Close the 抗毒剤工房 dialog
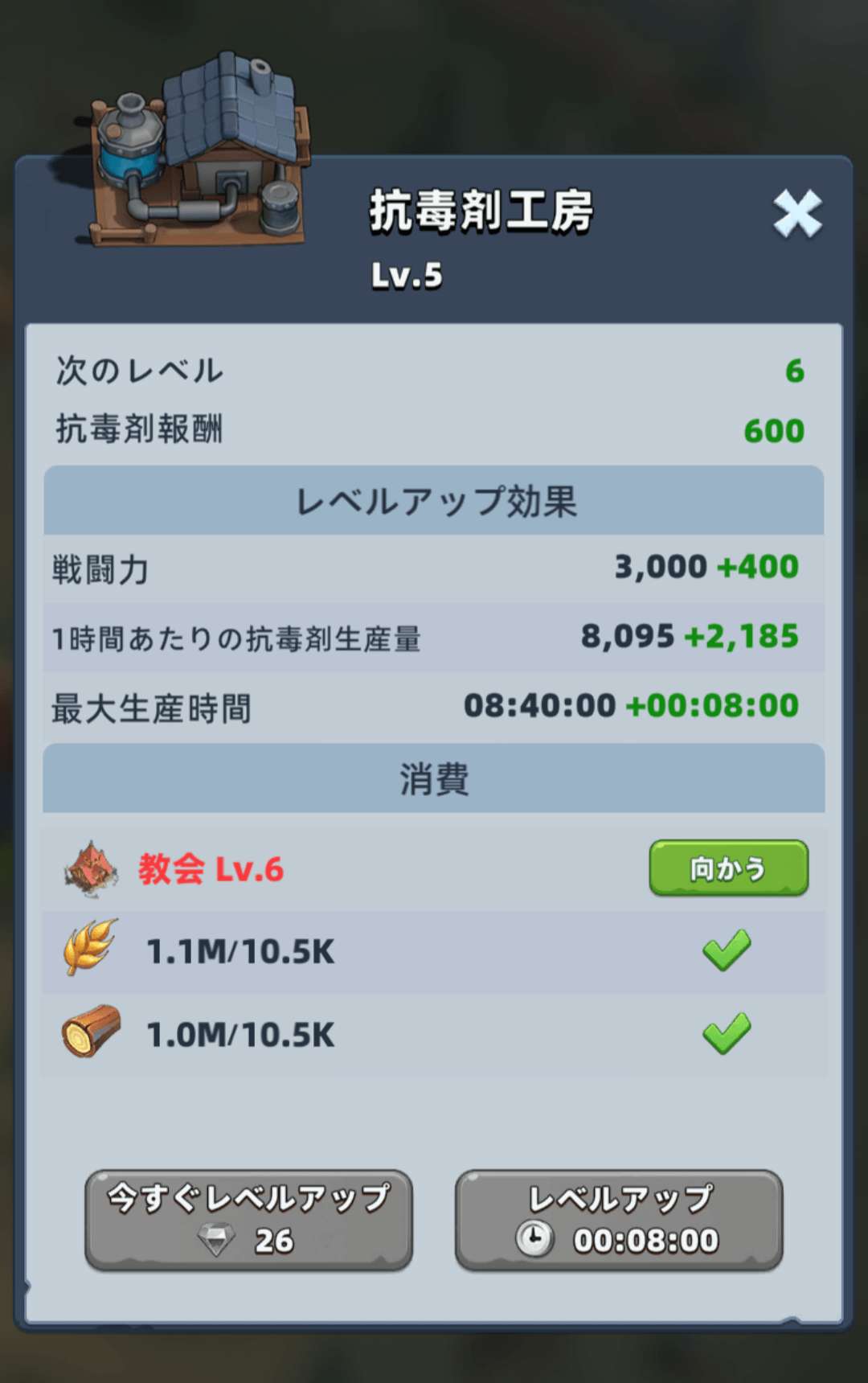The width and height of the screenshot is (868, 1383). (796, 214)
